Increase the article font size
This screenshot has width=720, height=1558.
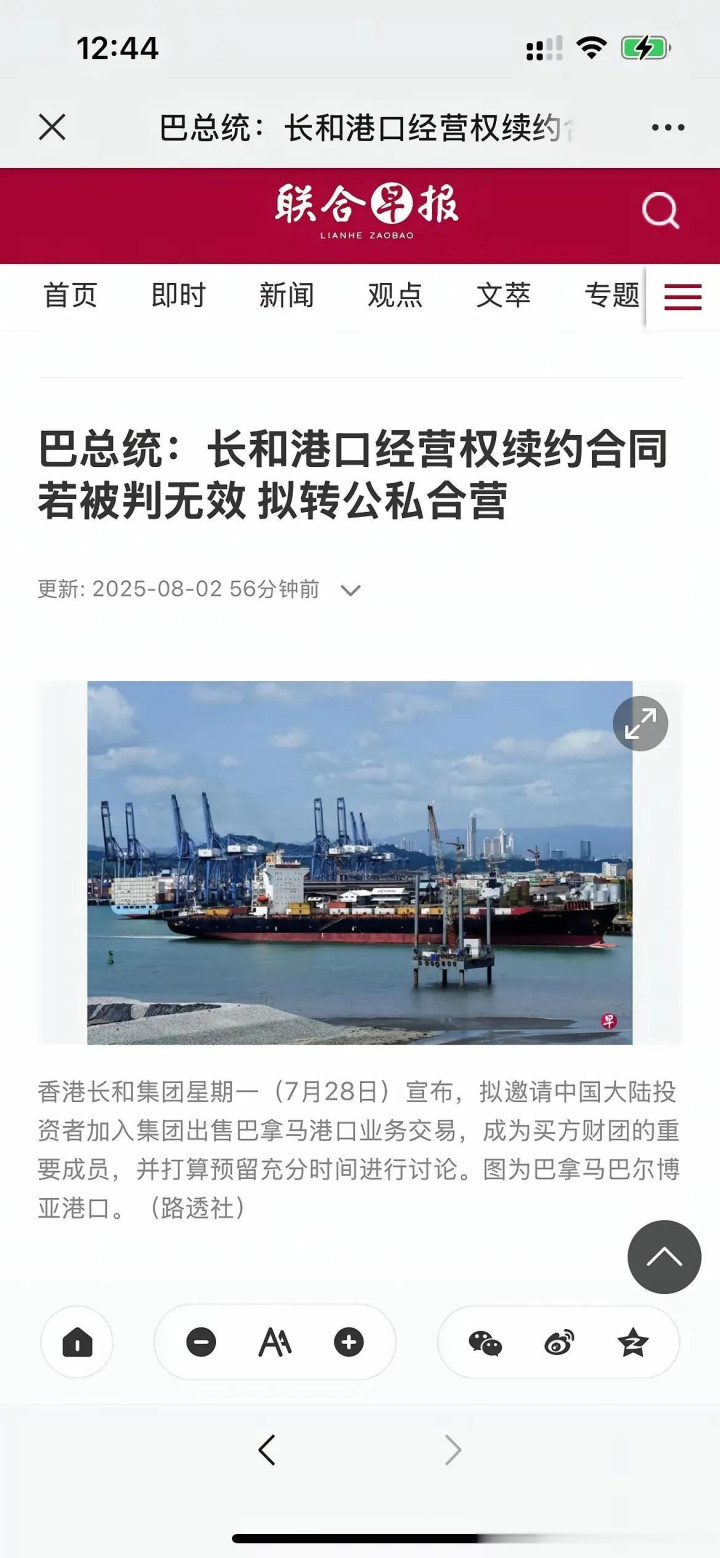(x=349, y=1342)
